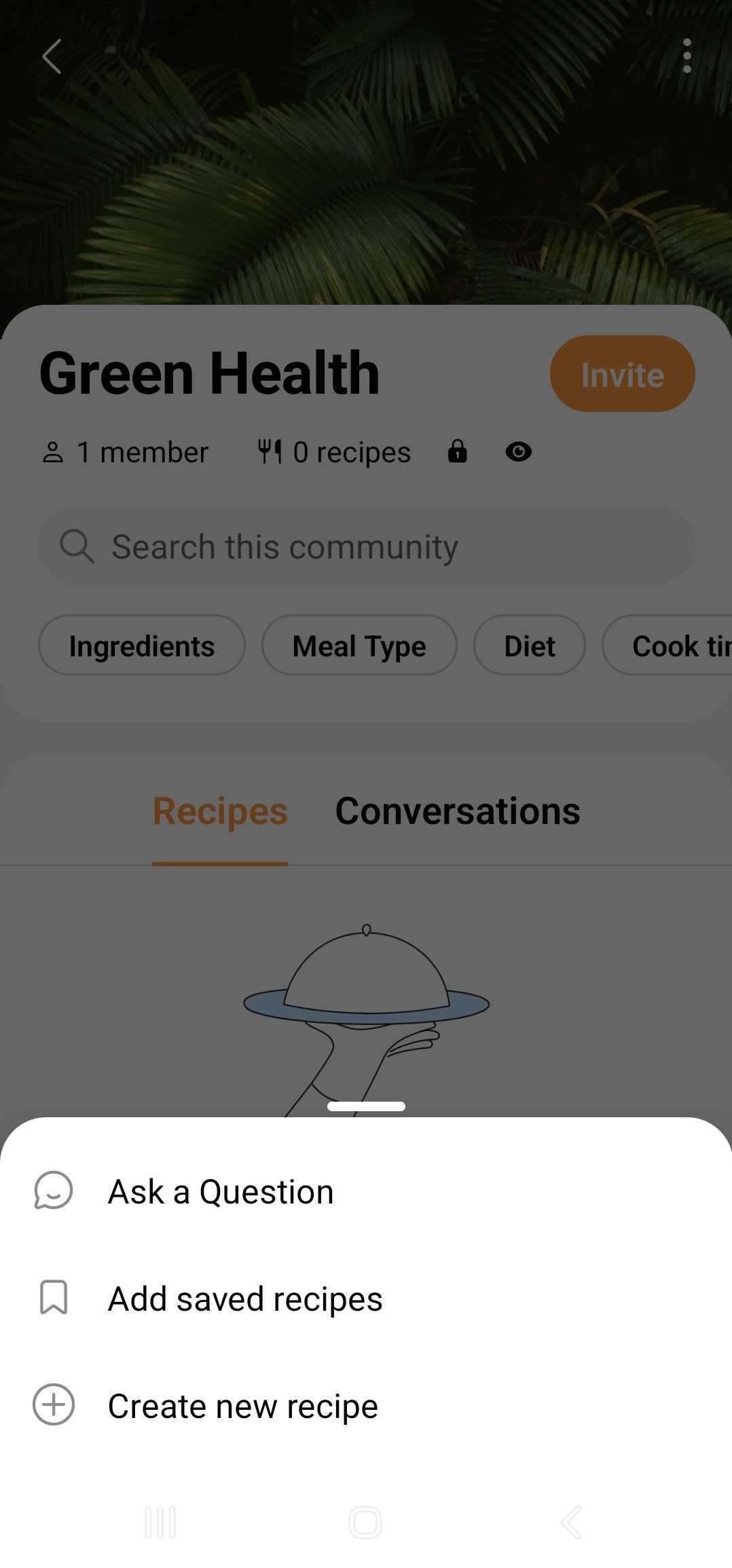The image size is (732, 1568).
Task: Select the Meal Type filter chip
Action: pos(359,646)
